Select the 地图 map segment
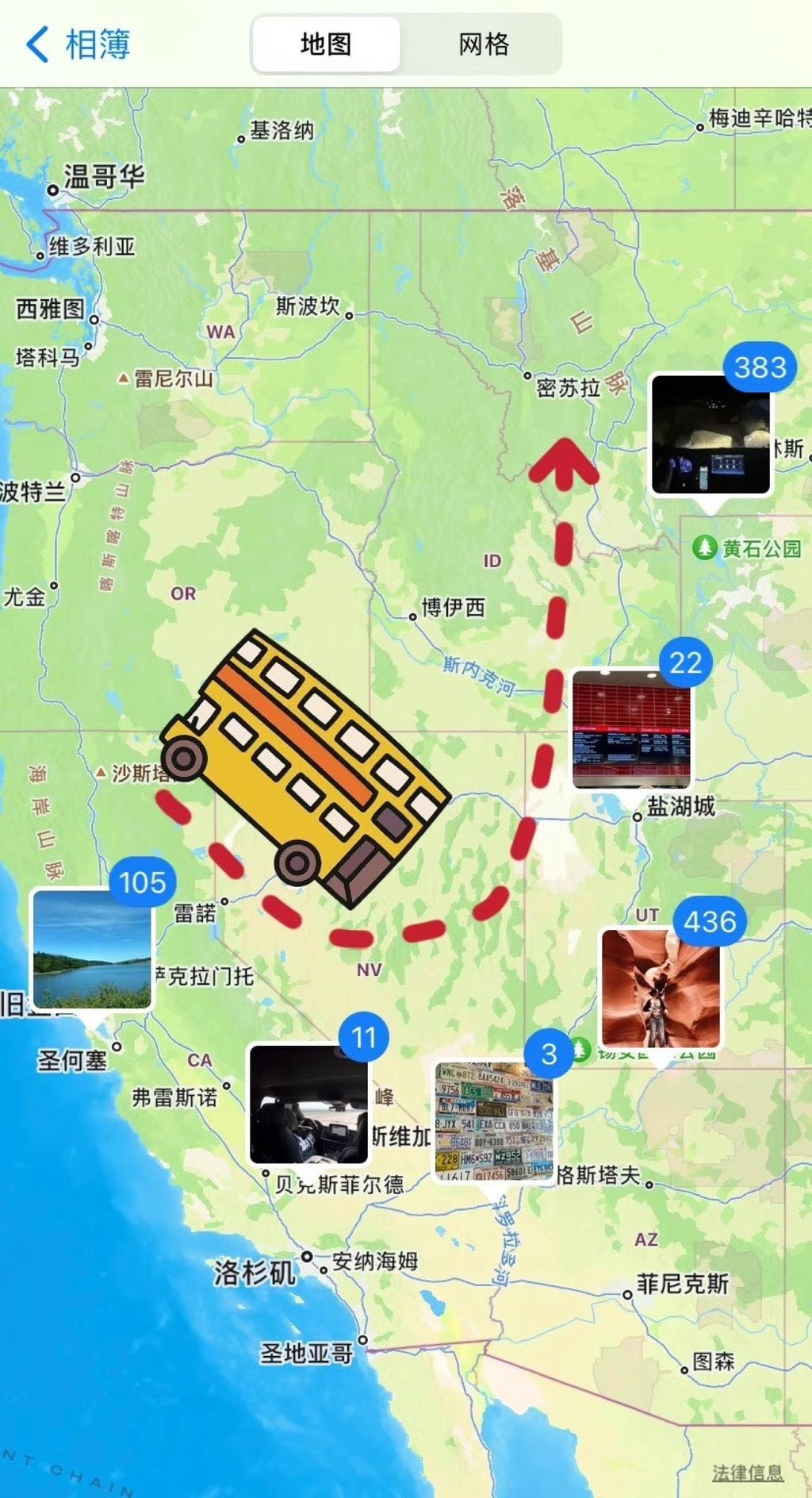 pyautogui.click(x=326, y=44)
